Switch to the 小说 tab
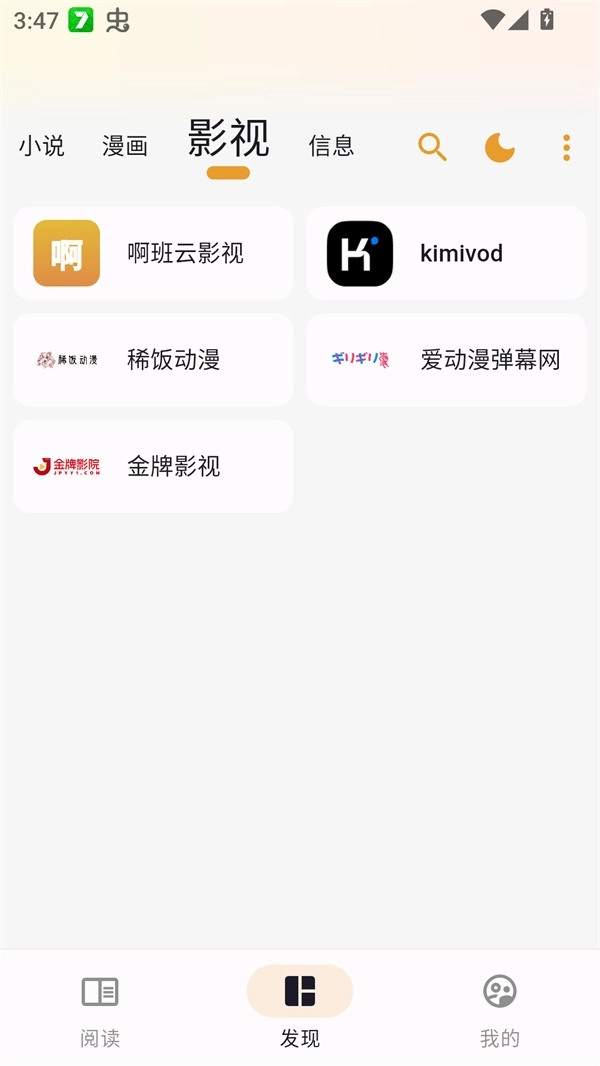The image size is (600, 1066). tap(41, 146)
